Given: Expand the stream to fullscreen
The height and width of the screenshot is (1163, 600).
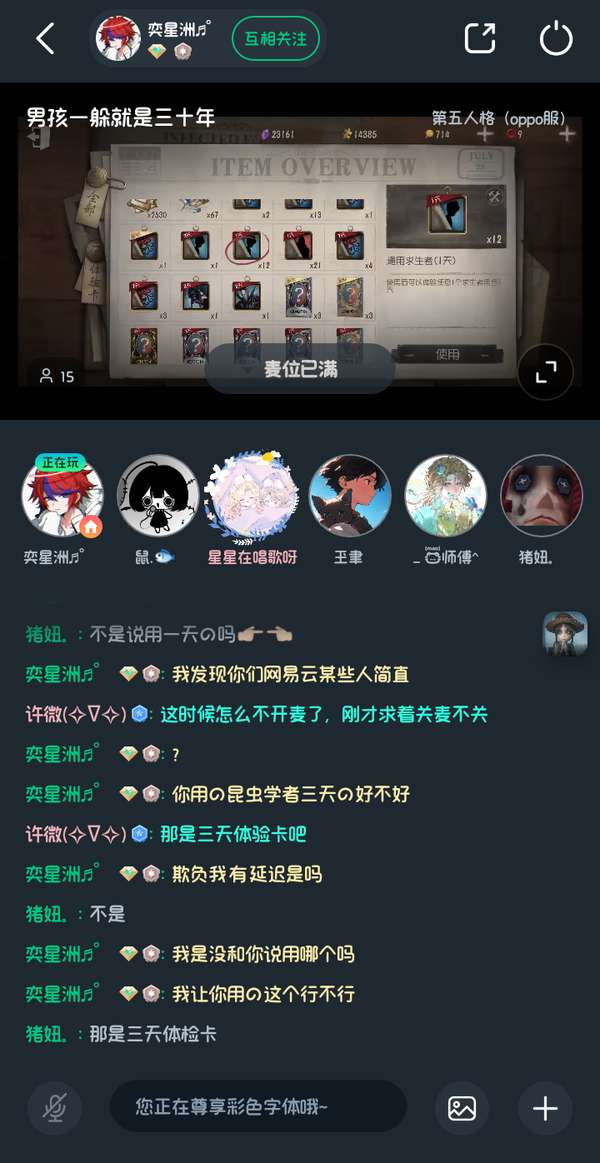Looking at the screenshot, I should pyautogui.click(x=545, y=373).
